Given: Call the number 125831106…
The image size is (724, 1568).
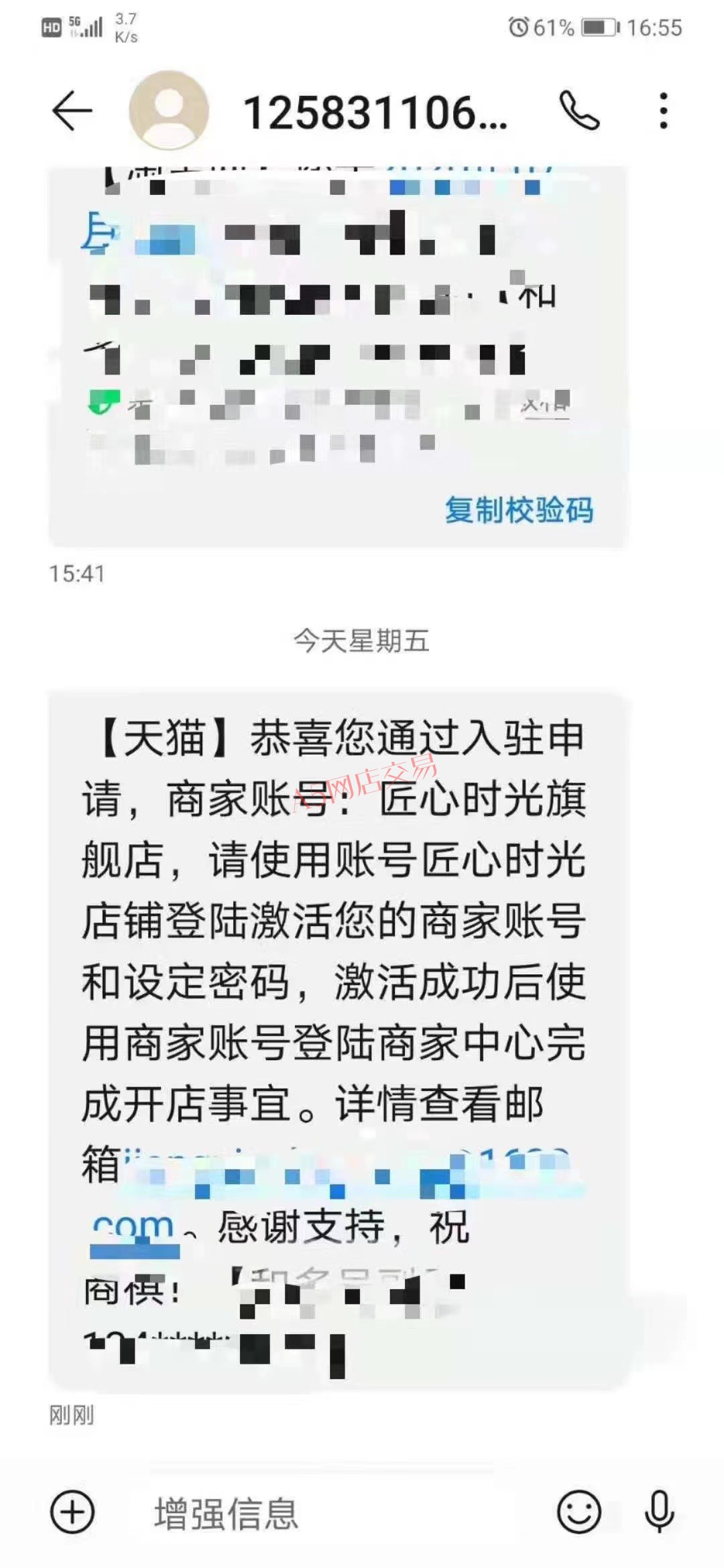Looking at the screenshot, I should pos(579,111).
